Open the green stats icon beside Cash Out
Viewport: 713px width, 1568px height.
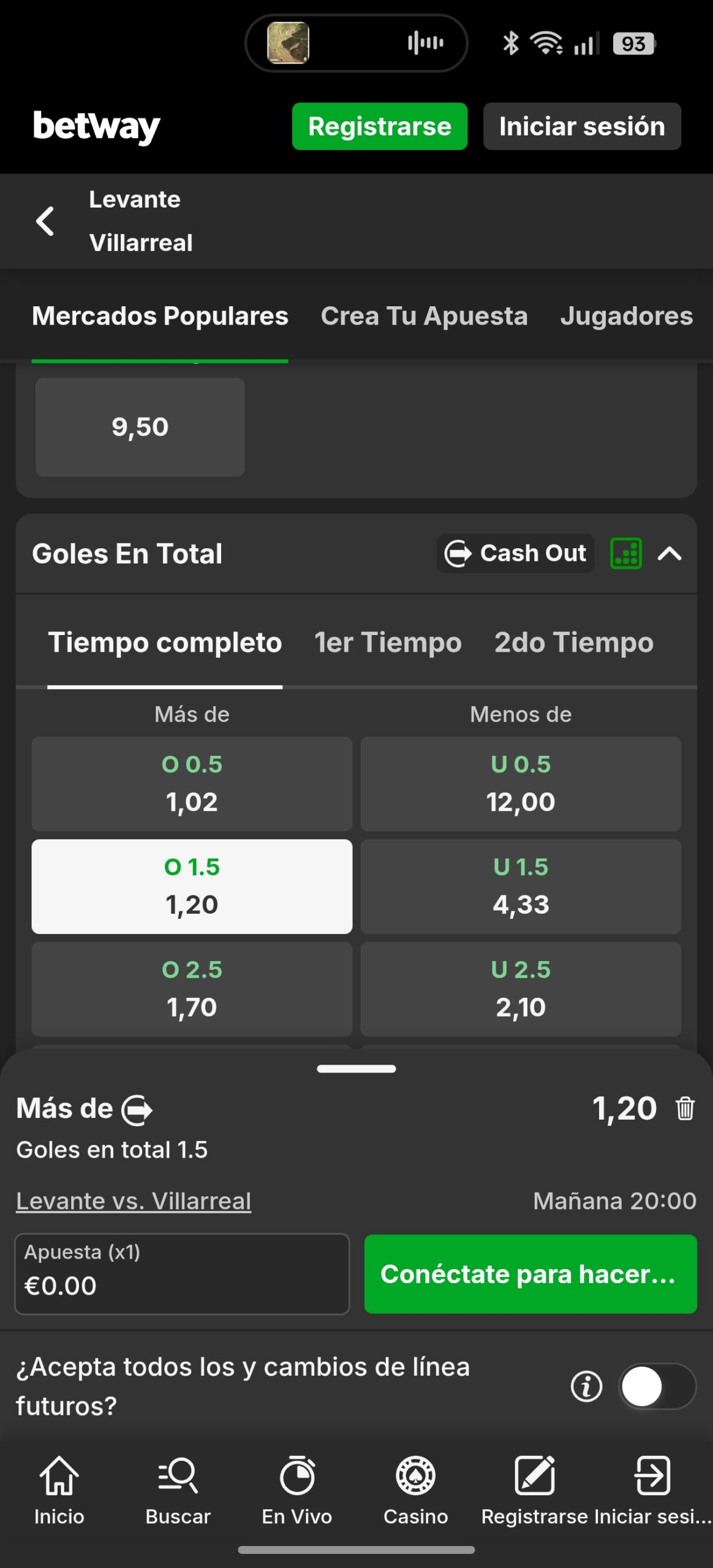pyautogui.click(x=626, y=554)
